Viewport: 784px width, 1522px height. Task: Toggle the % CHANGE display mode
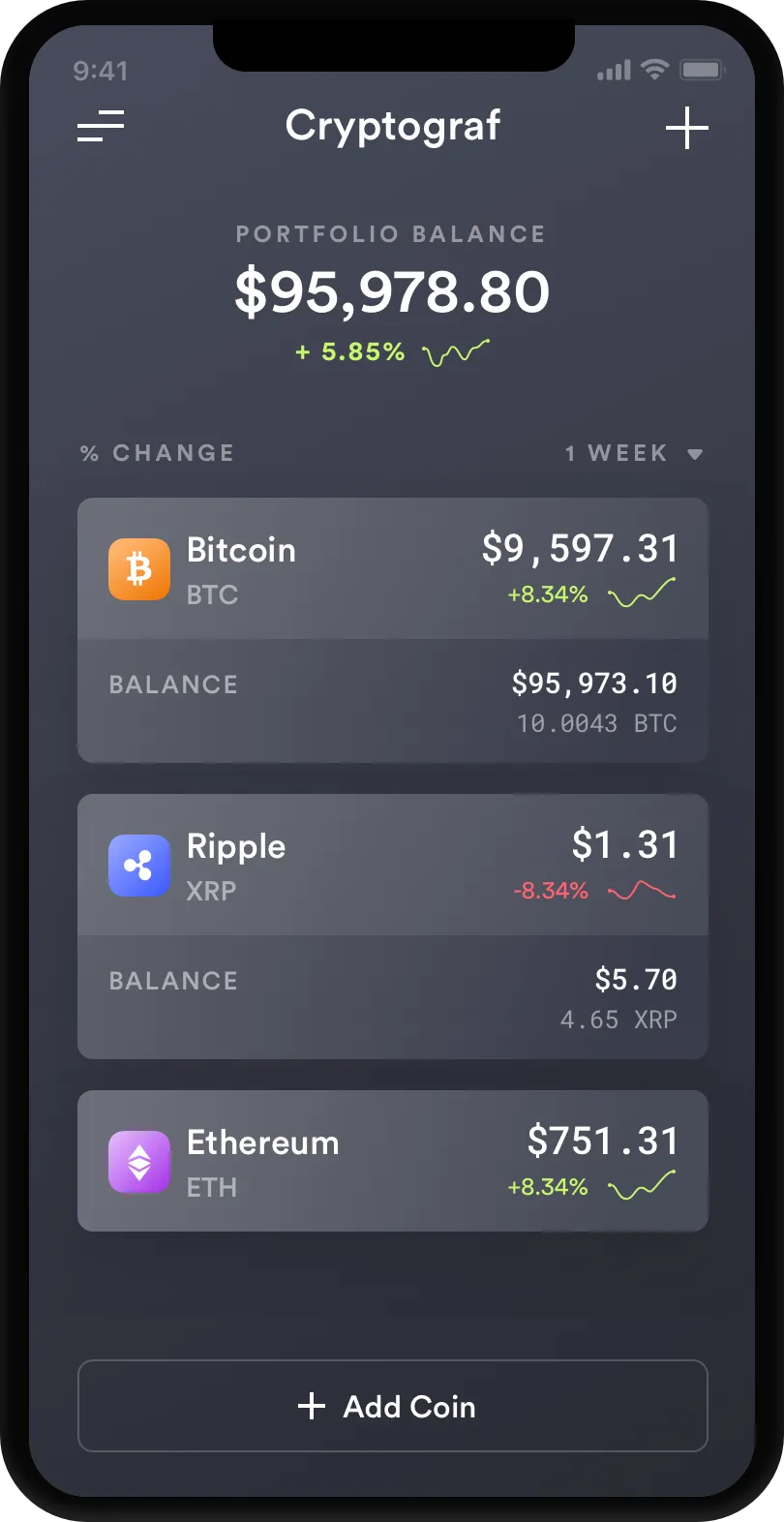[157, 452]
